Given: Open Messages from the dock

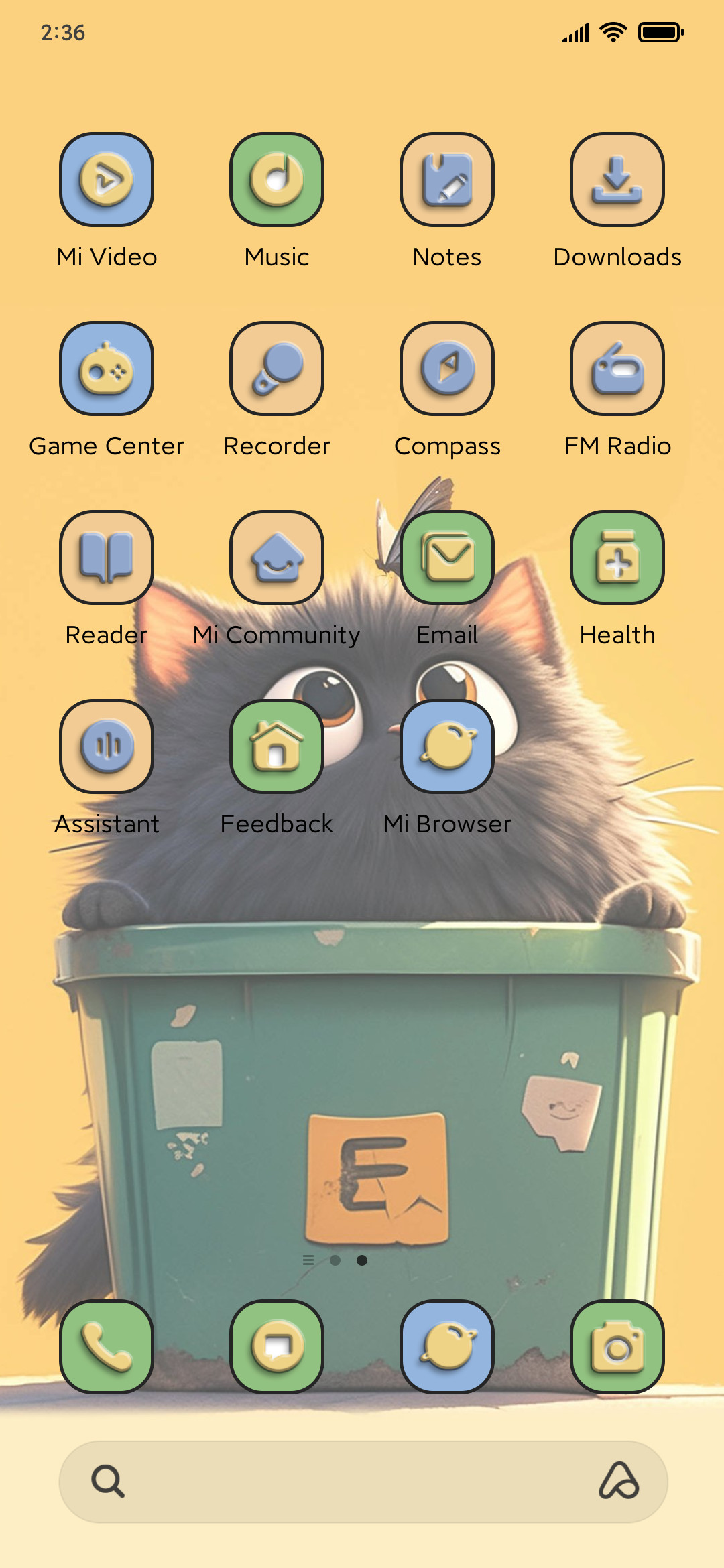Looking at the screenshot, I should [277, 1347].
